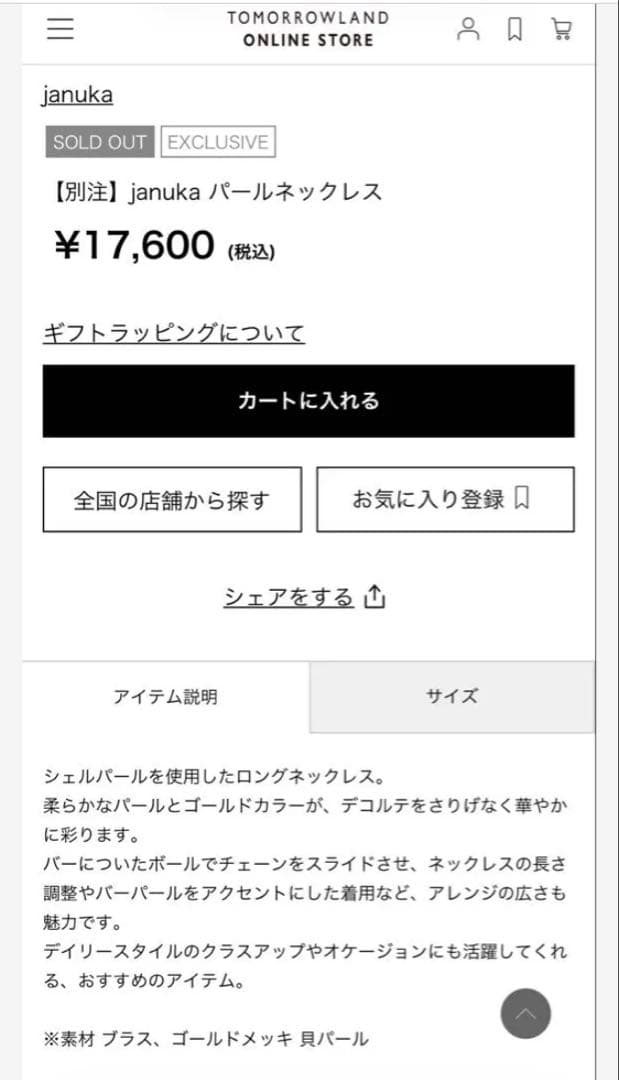Image resolution: width=619 pixels, height=1080 pixels.
Task: Find in stores nationwide (全国の店舗から探す)
Action: [x=171, y=499]
